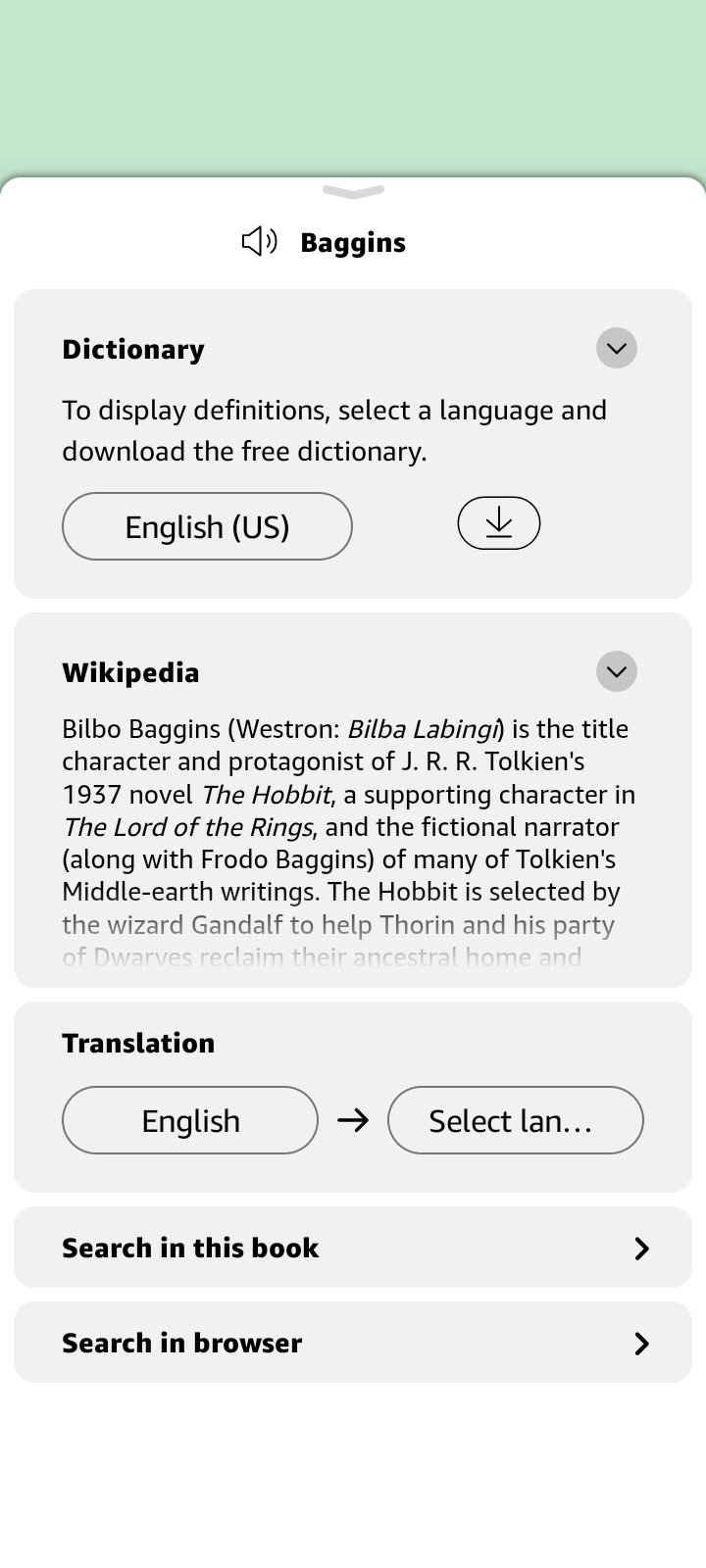Viewport: 706px width, 1568px height.
Task: Collapse the Wikipedia section
Action: point(617,671)
